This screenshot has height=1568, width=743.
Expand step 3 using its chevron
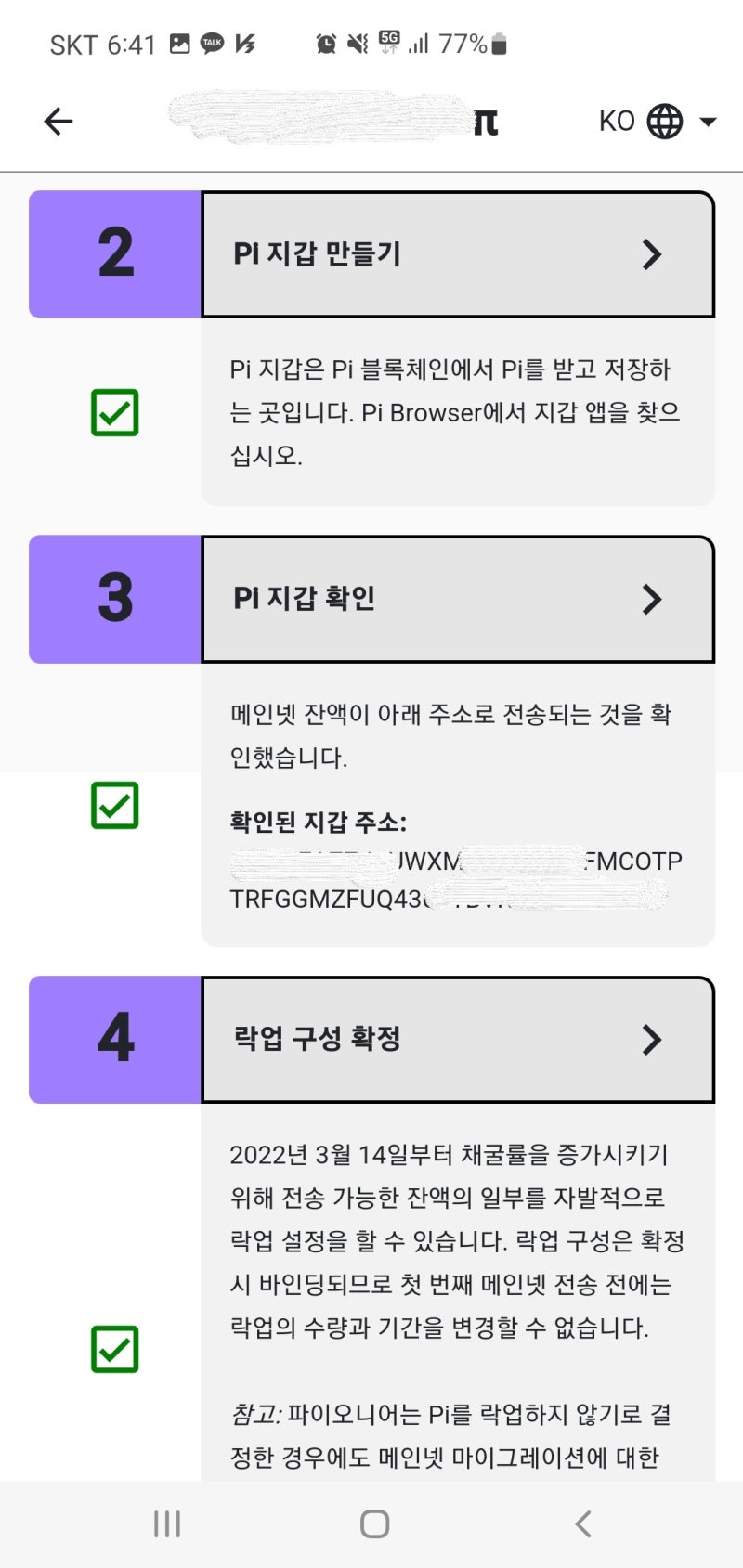click(652, 599)
